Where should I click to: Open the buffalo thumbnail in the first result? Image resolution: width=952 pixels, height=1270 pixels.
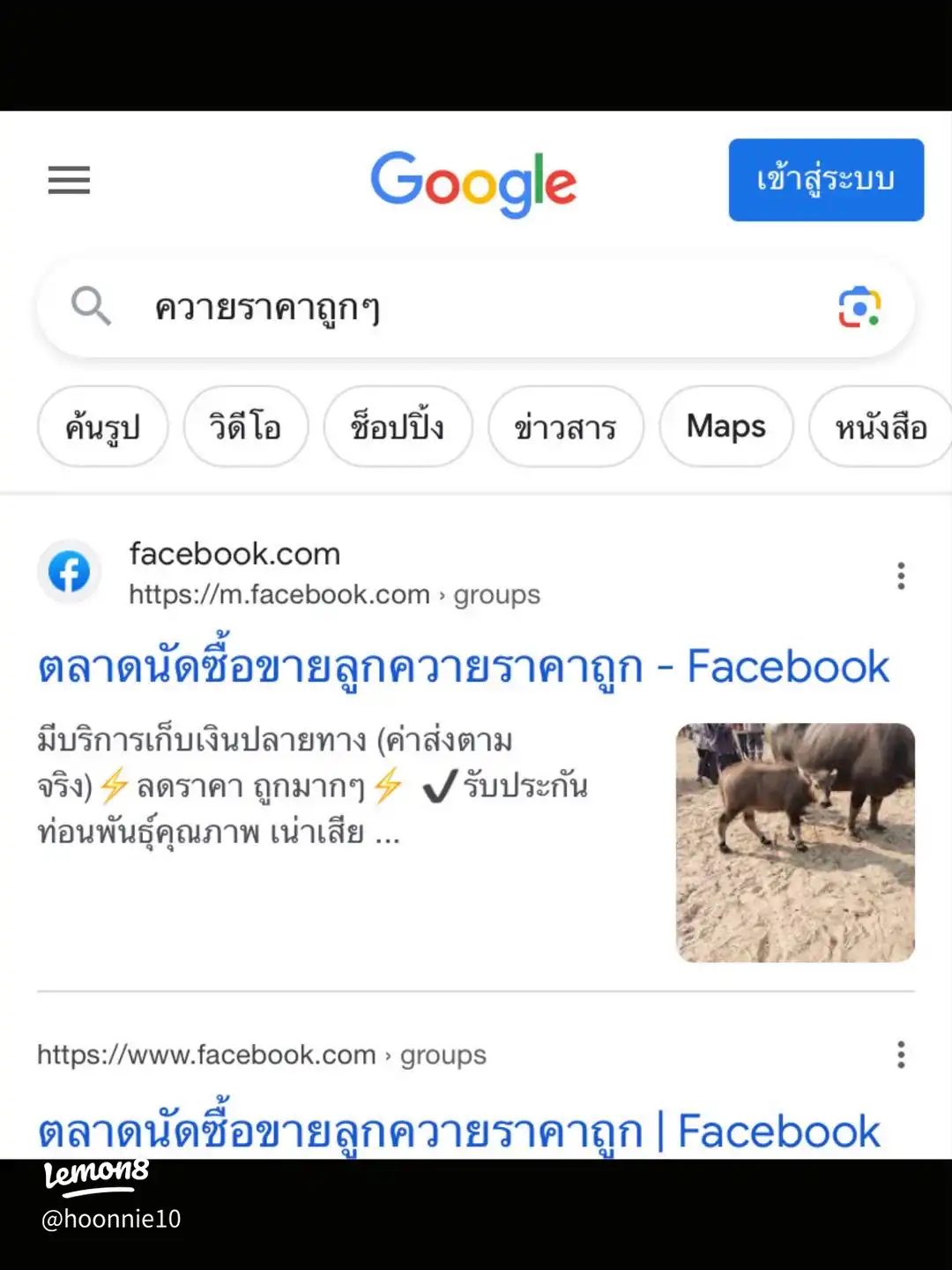point(795,842)
